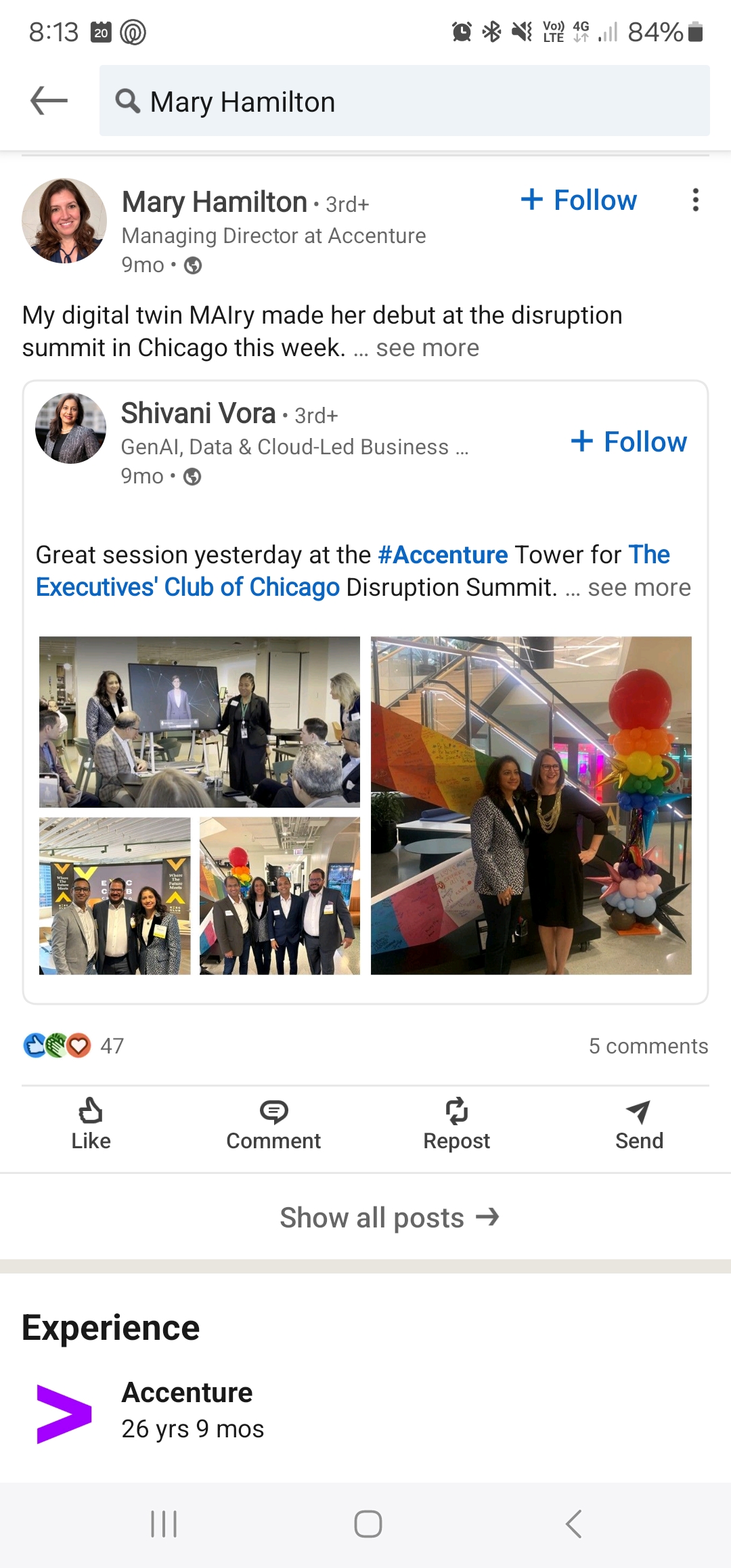This screenshot has width=731, height=1568.
Task: Follow Shivani Vora
Action: (629, 442)
